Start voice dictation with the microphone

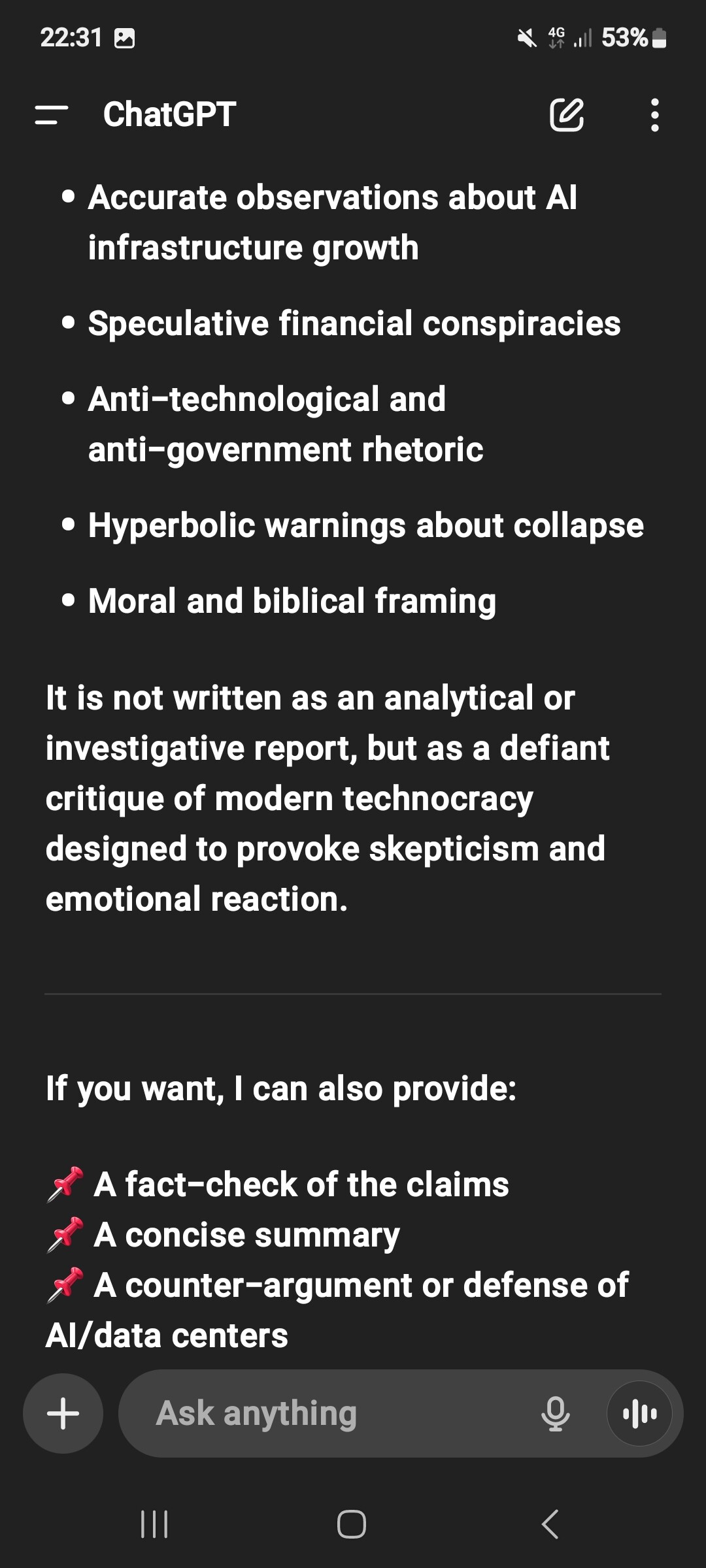point(555,1413)
